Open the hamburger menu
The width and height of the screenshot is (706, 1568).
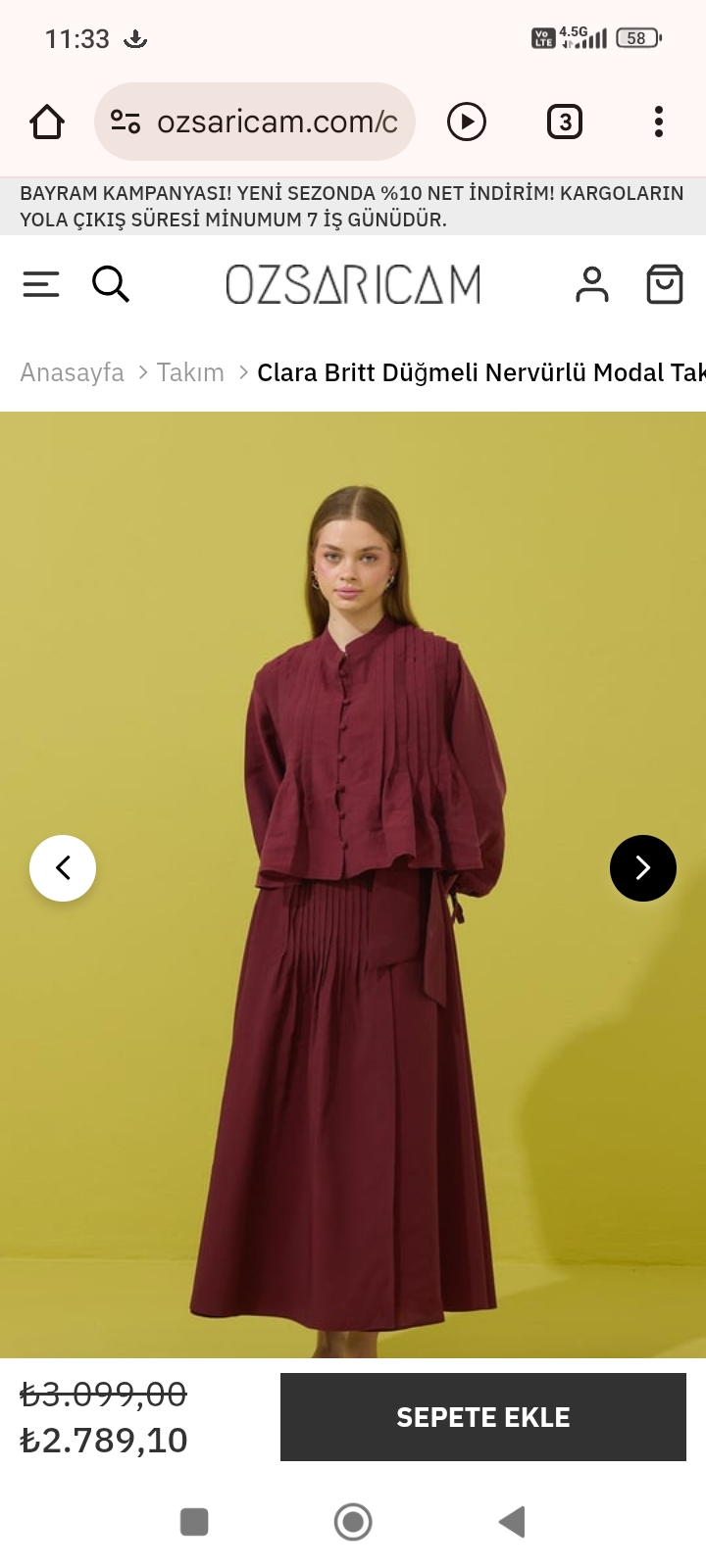click(x=41, y=284)
